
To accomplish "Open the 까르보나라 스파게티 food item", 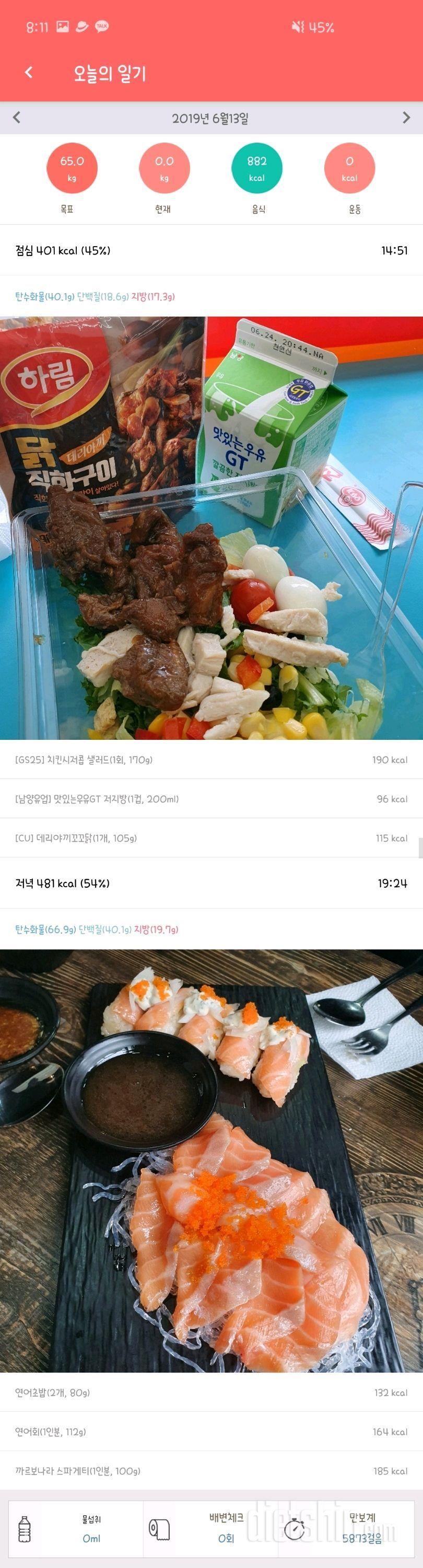I will click(211, 1471).
